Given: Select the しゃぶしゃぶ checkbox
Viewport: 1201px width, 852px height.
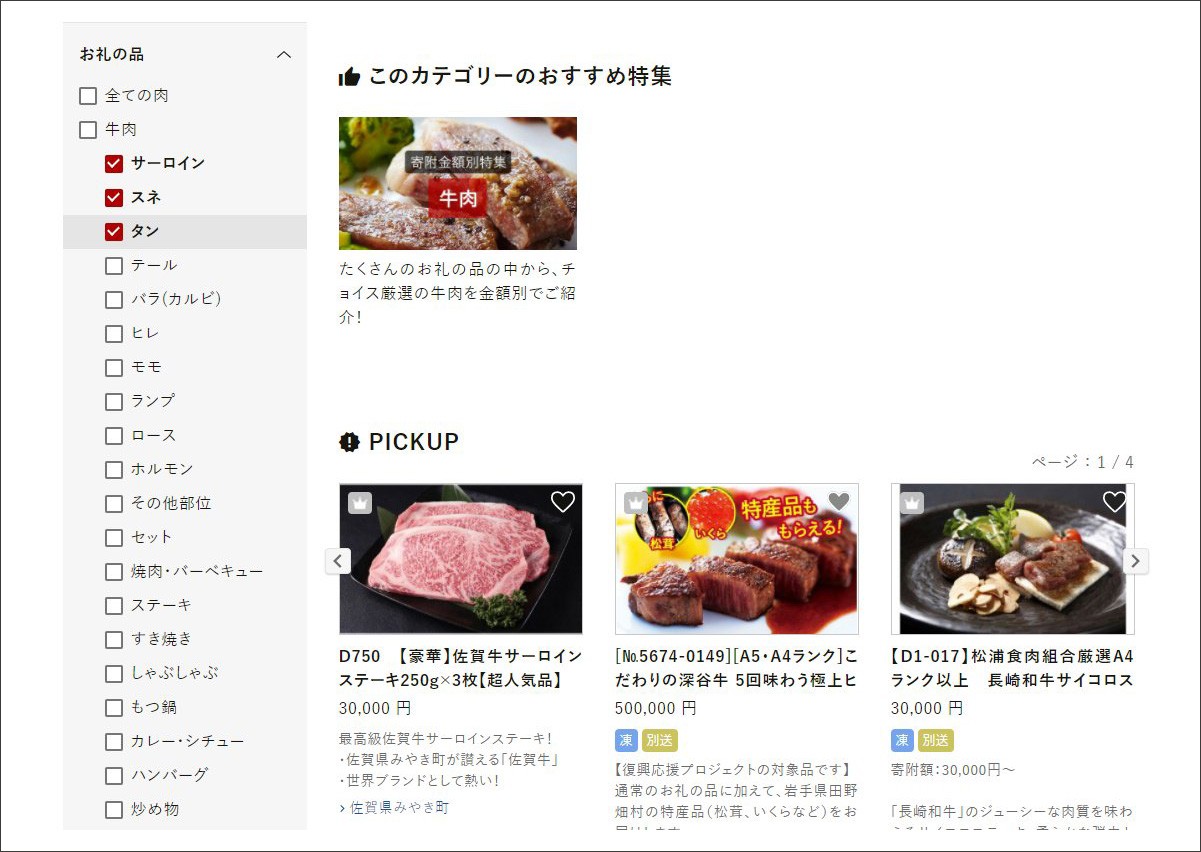Looking at the screenshot, I should [114, 674].
